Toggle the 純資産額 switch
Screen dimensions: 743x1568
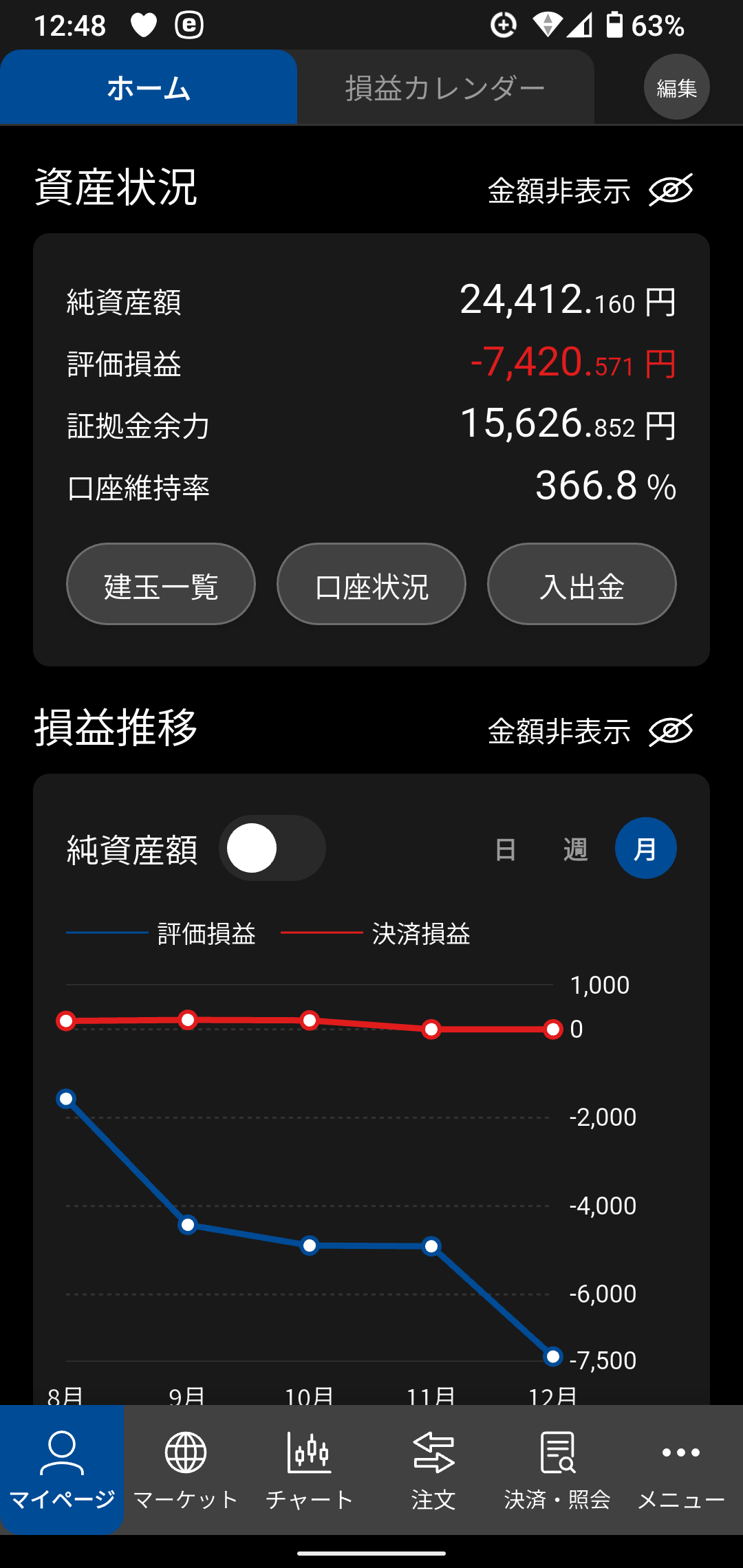[x=272, y=848]
